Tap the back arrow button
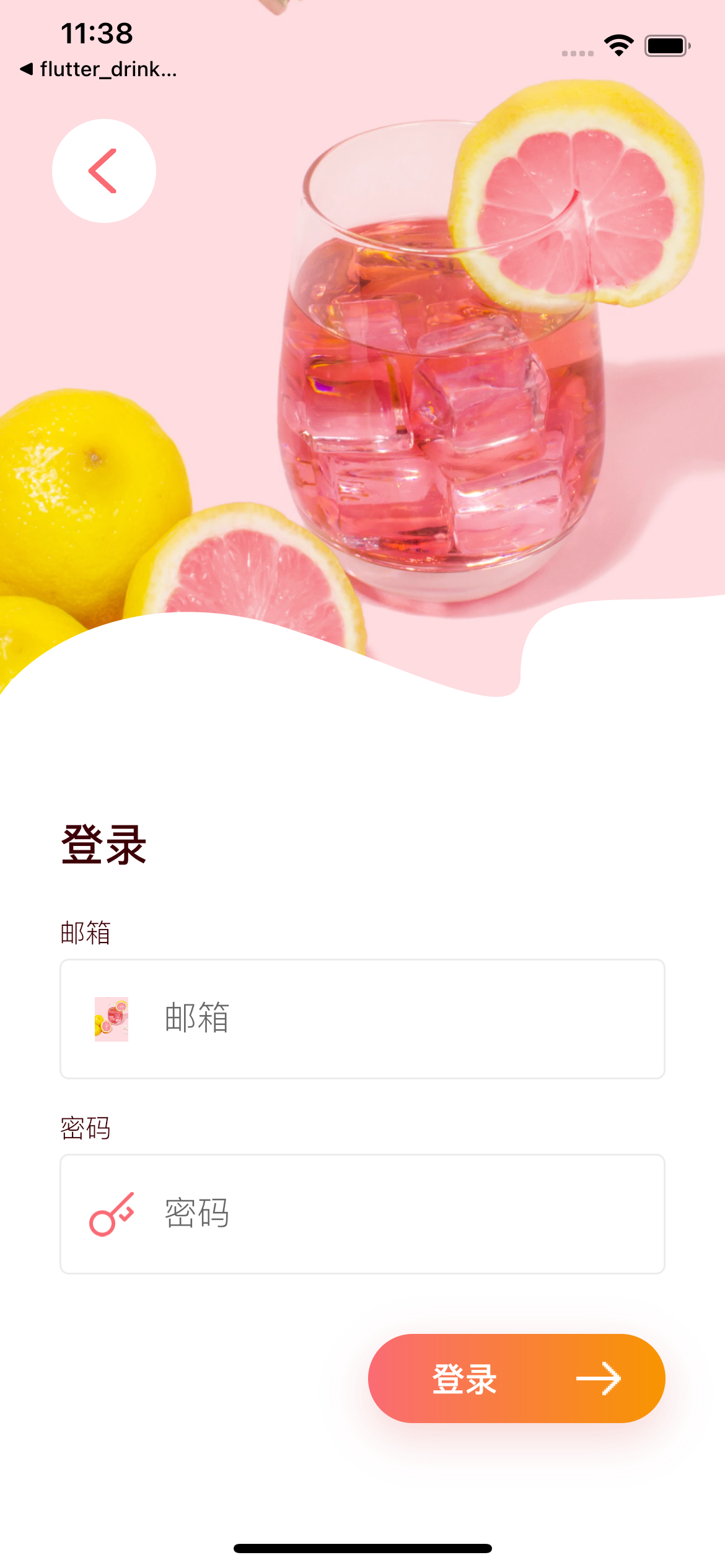The image size is (725, 1568). pyautogui.click(x=104, y=171)
